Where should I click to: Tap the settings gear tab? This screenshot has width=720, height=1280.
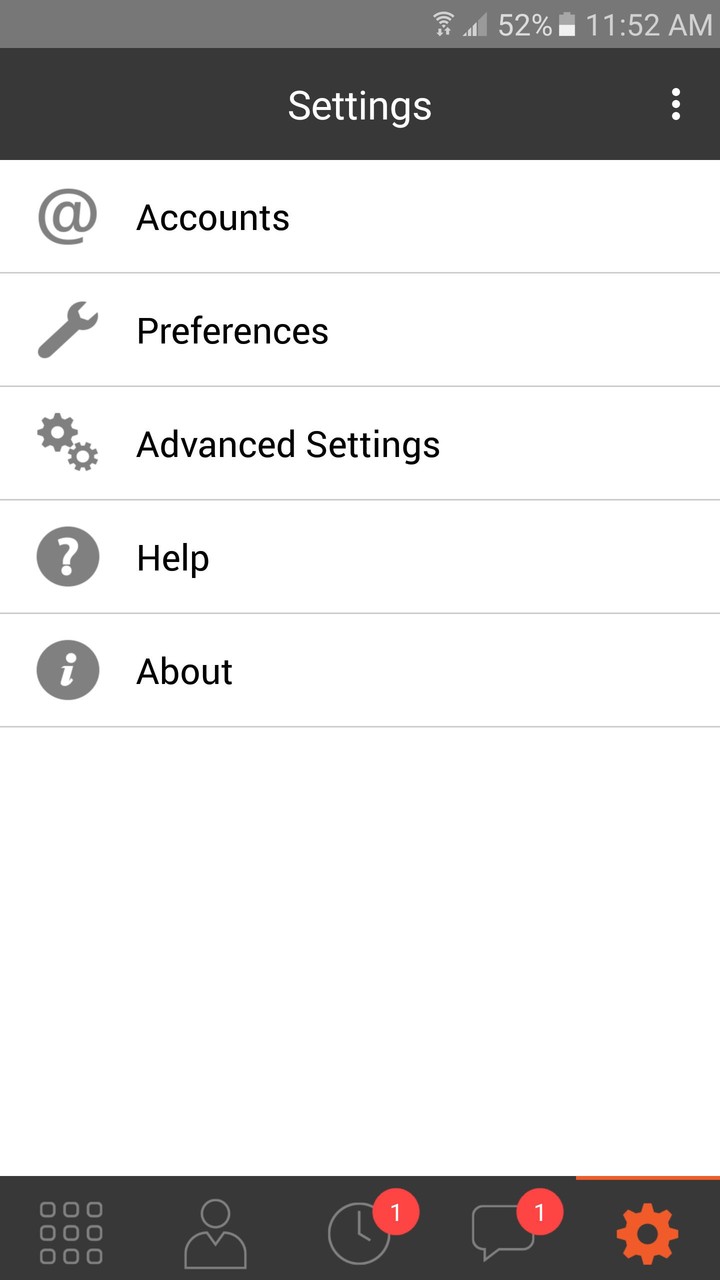(x=648, y=1232)
